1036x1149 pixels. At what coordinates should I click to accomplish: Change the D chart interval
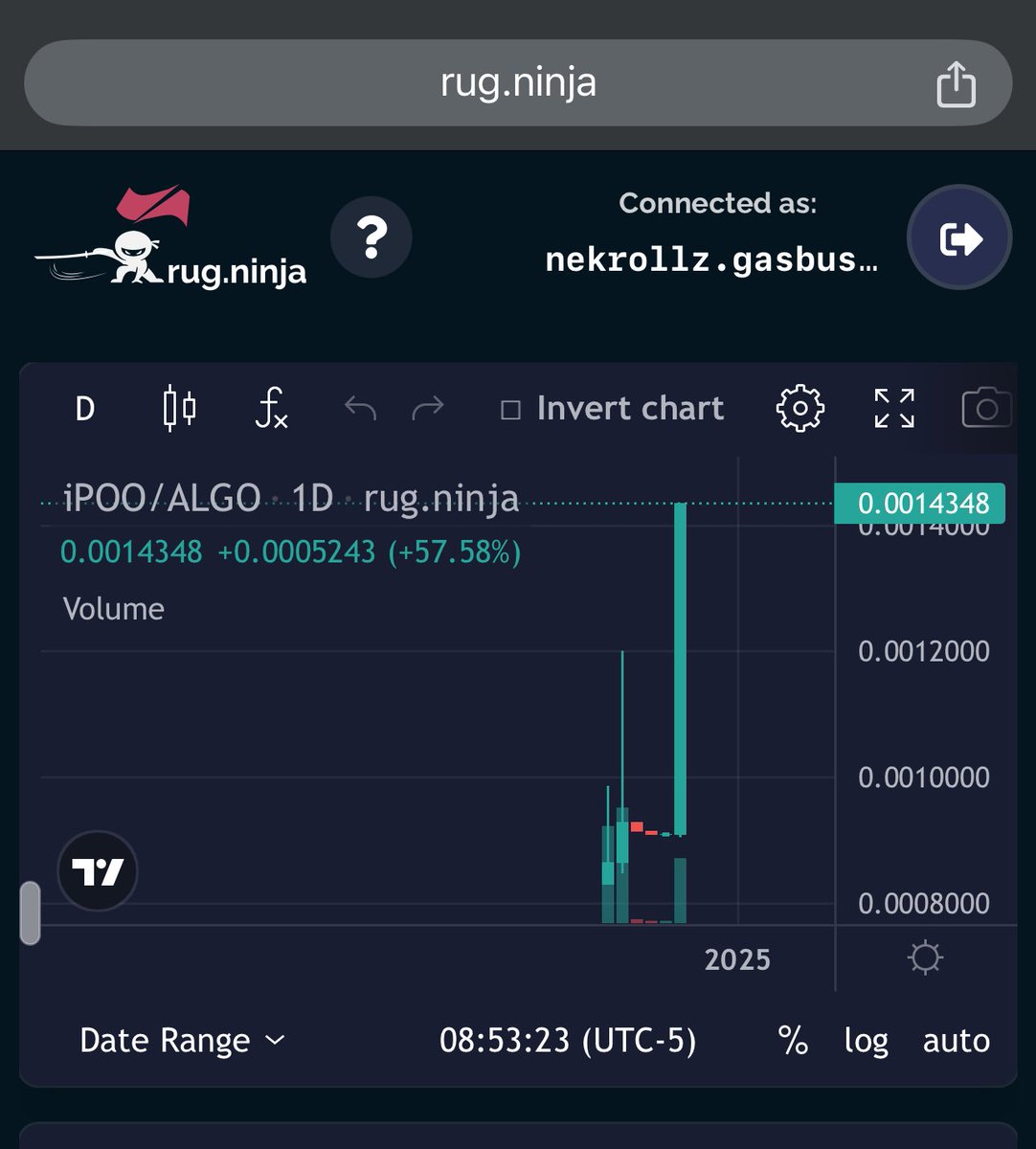85,409
